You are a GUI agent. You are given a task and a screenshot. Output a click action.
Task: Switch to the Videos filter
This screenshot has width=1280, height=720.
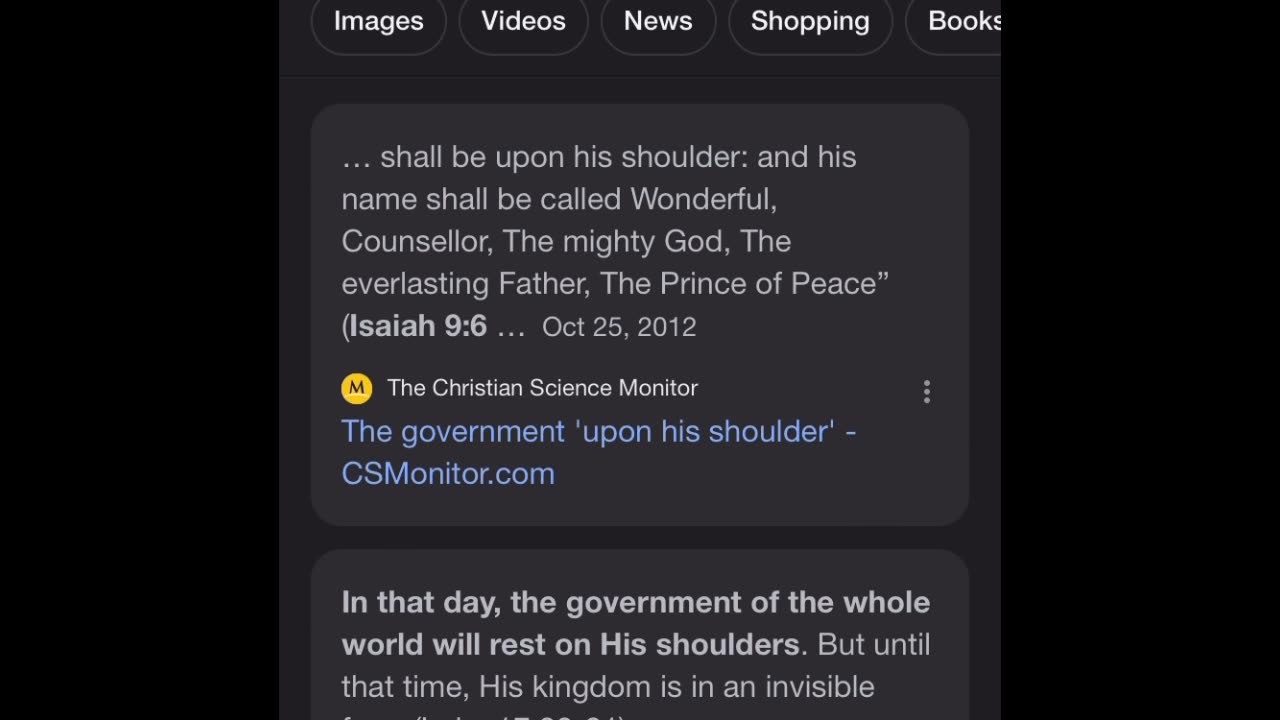tap(523, 22)
